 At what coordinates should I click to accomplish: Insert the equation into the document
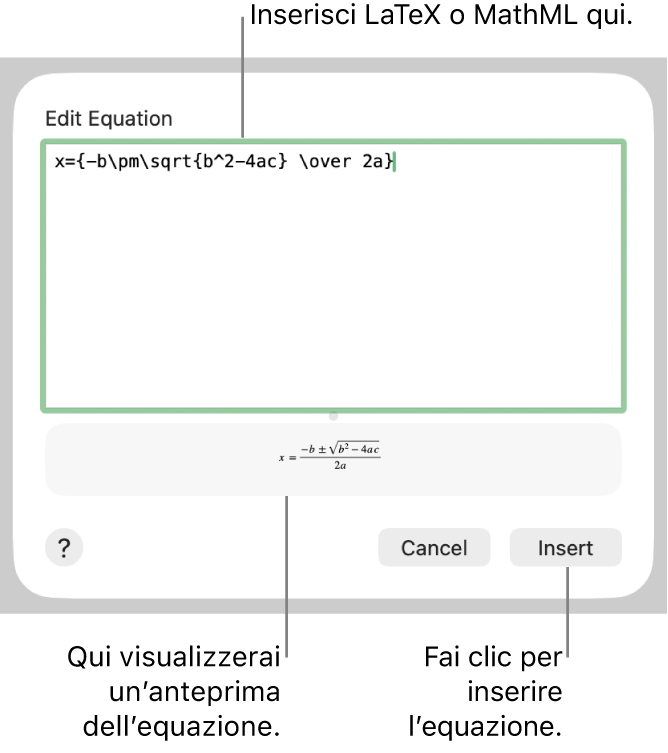pos(565,548)
